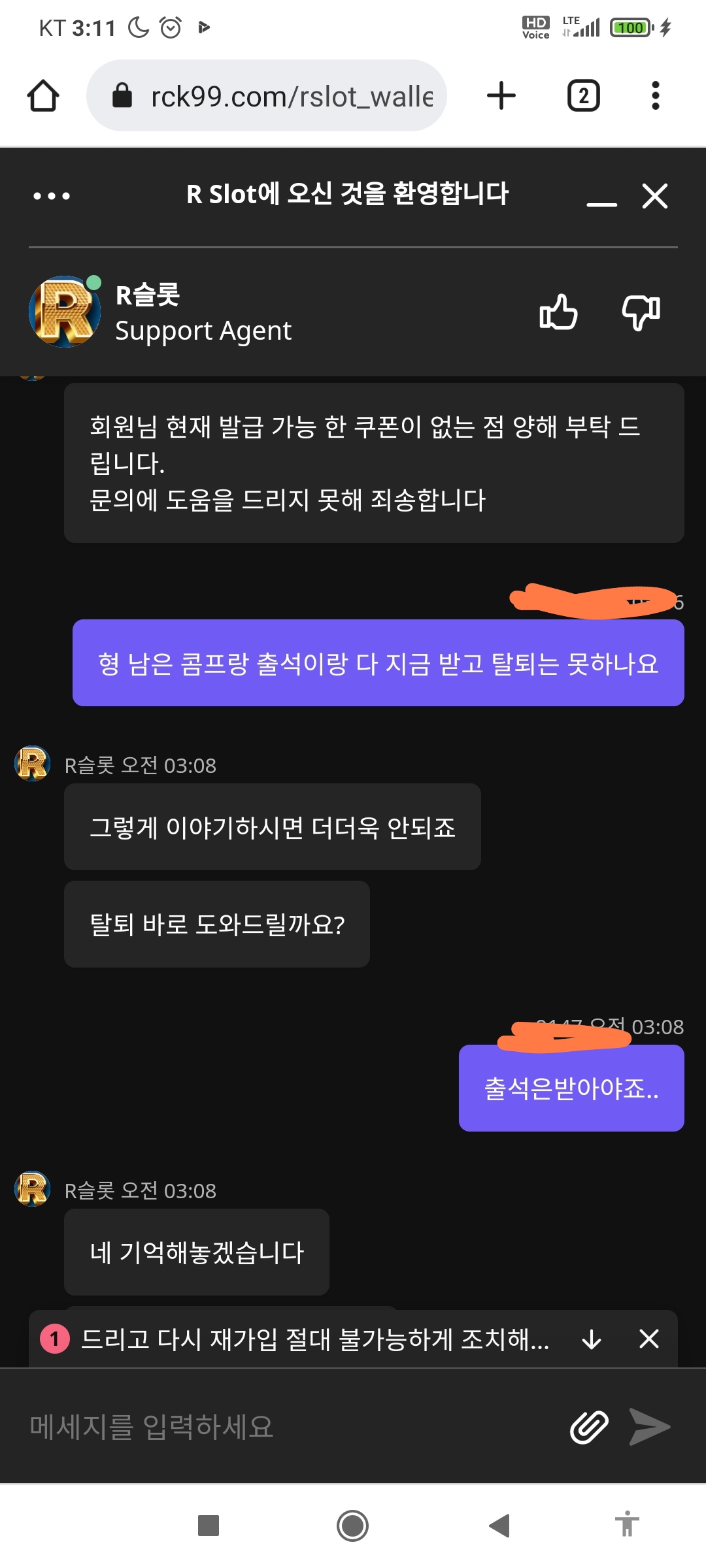
Task: Rate the support agent thumbs down
Action: [641, 312]
